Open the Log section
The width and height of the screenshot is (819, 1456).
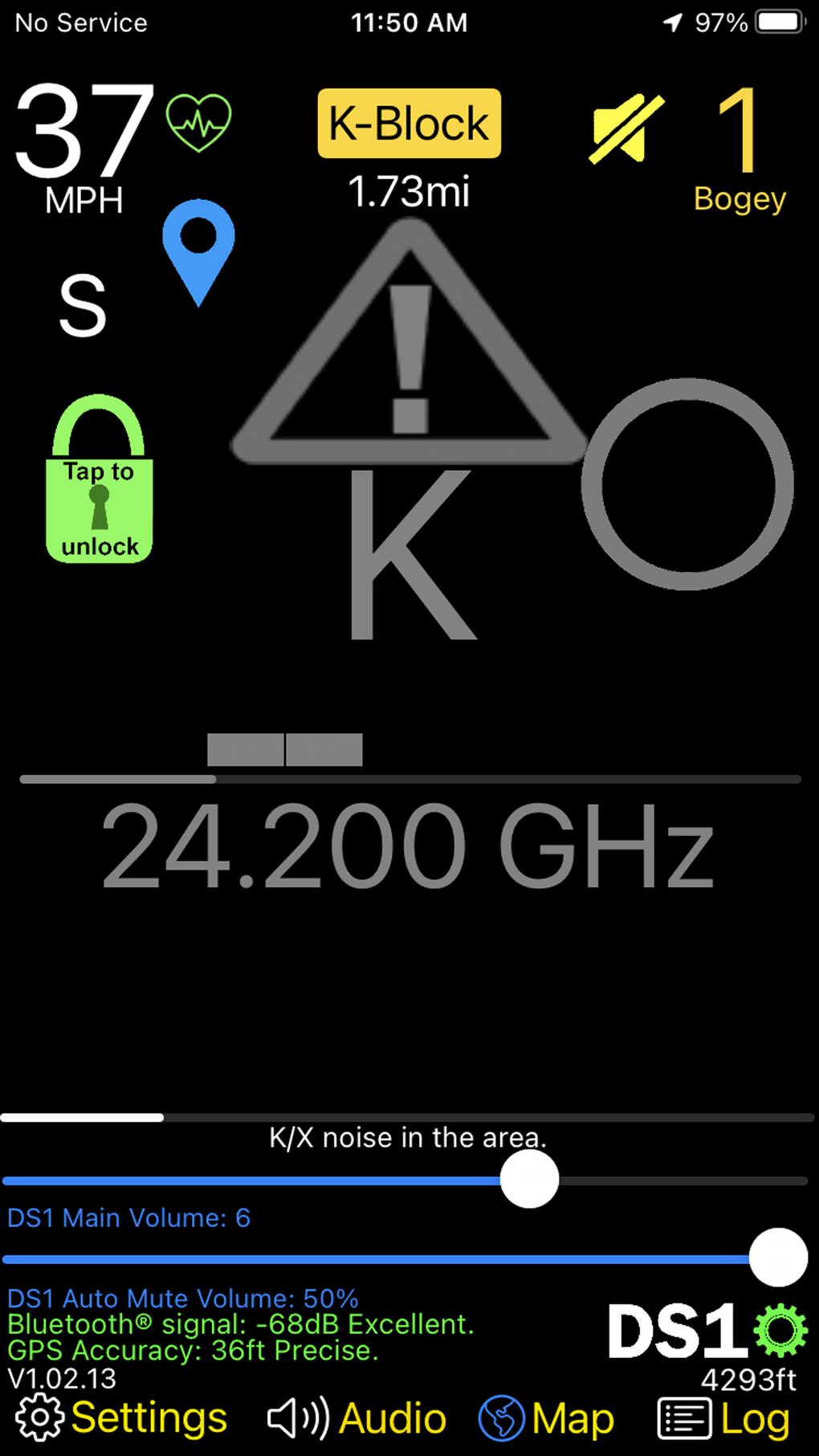(723, 1417)
